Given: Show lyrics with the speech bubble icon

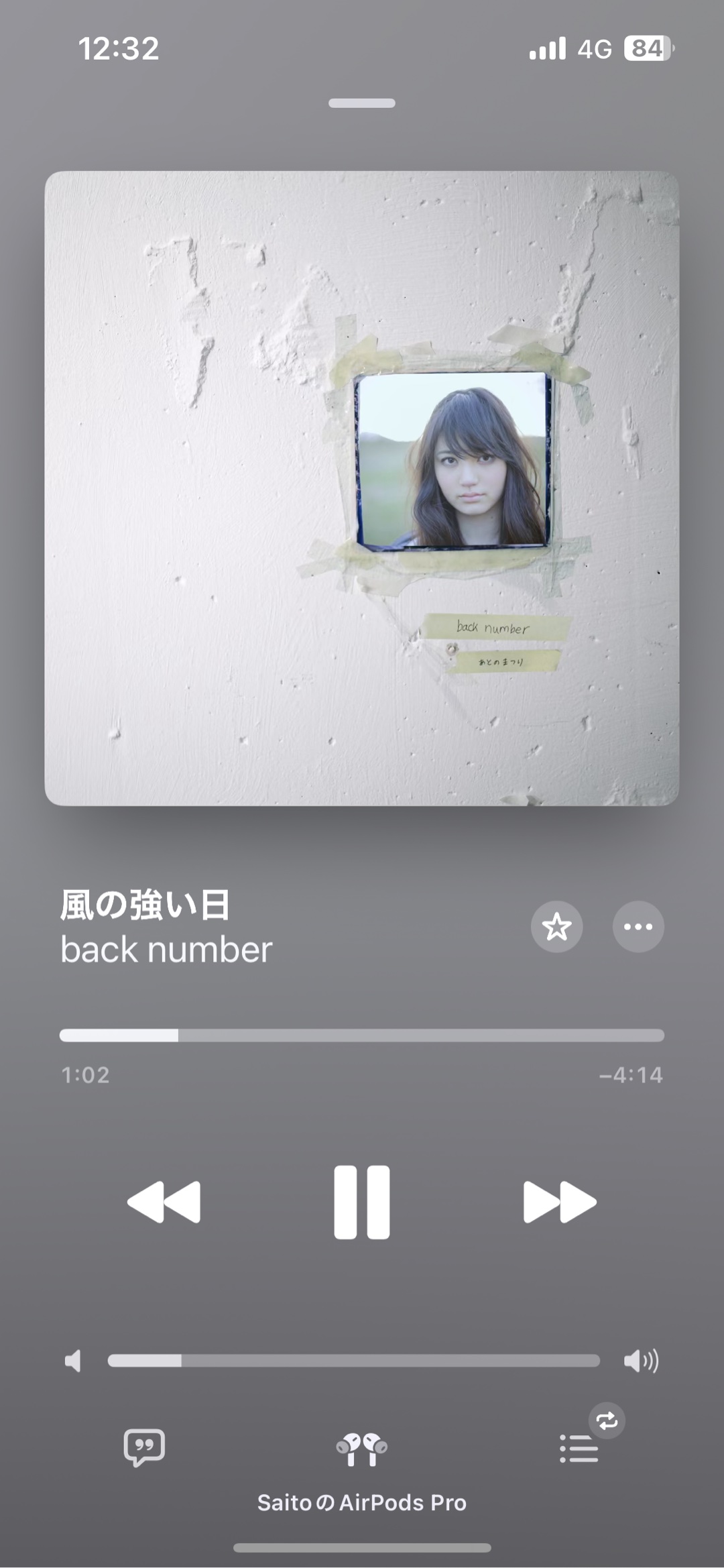Looking at the screenshot, I should click(144, 1447).
